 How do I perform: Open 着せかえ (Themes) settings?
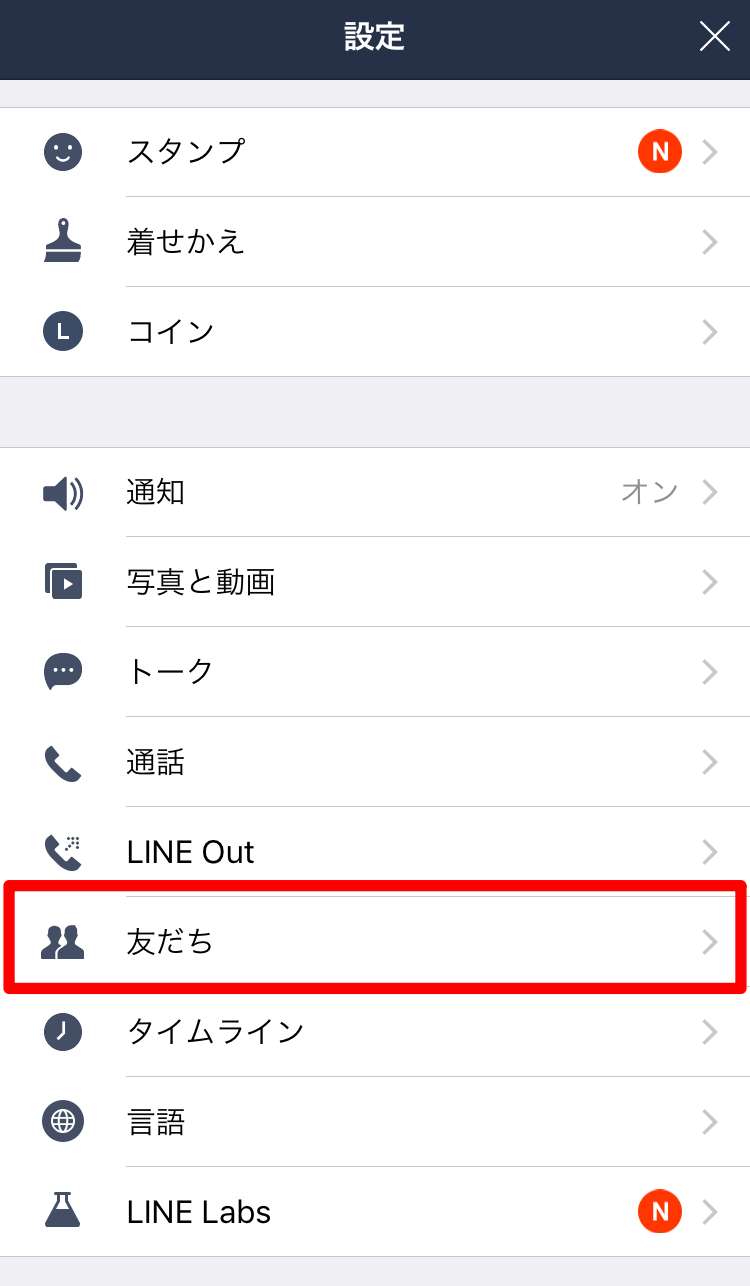tap(375, 242)
